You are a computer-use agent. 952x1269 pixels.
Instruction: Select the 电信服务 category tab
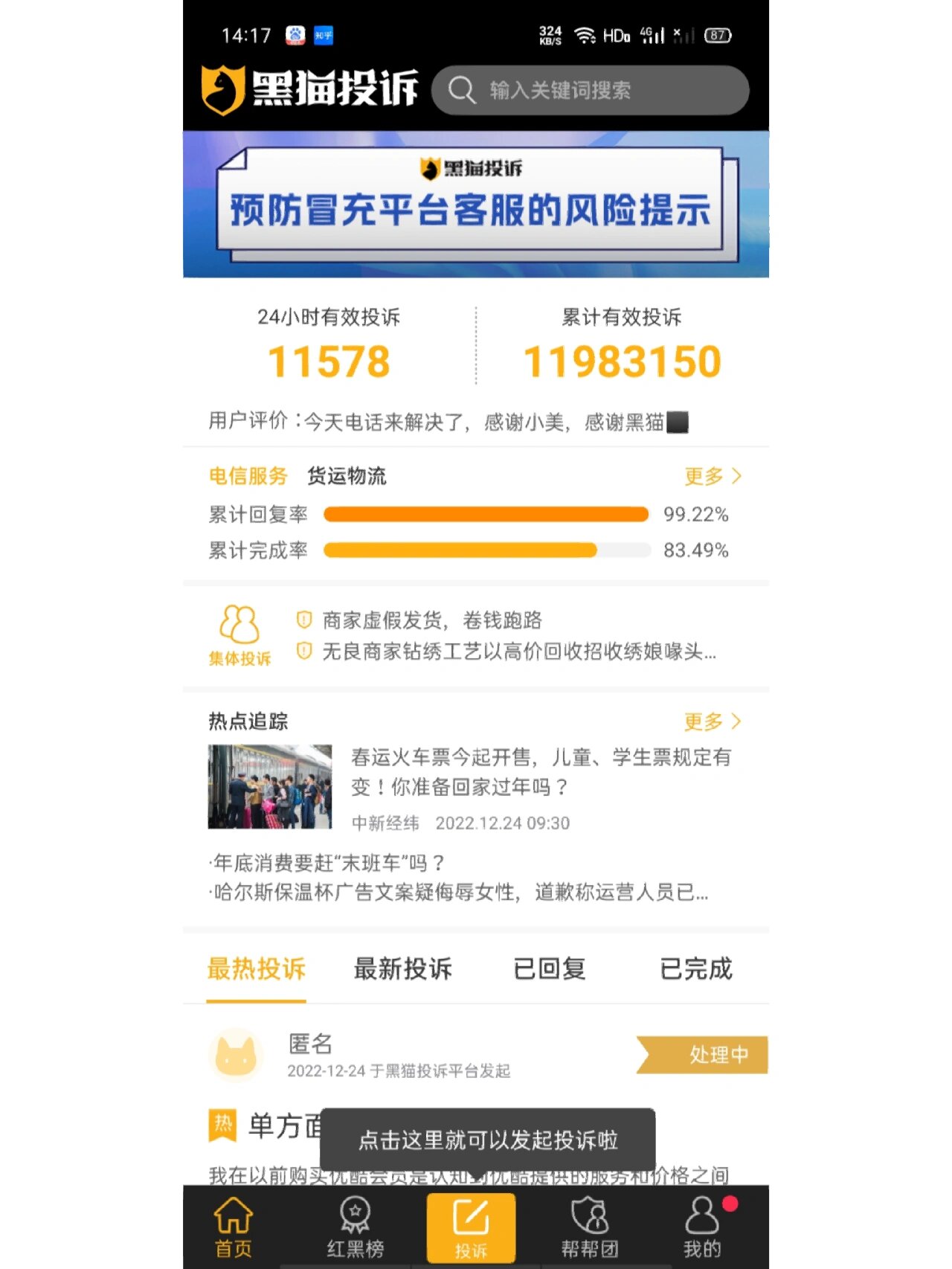(248, 476)
